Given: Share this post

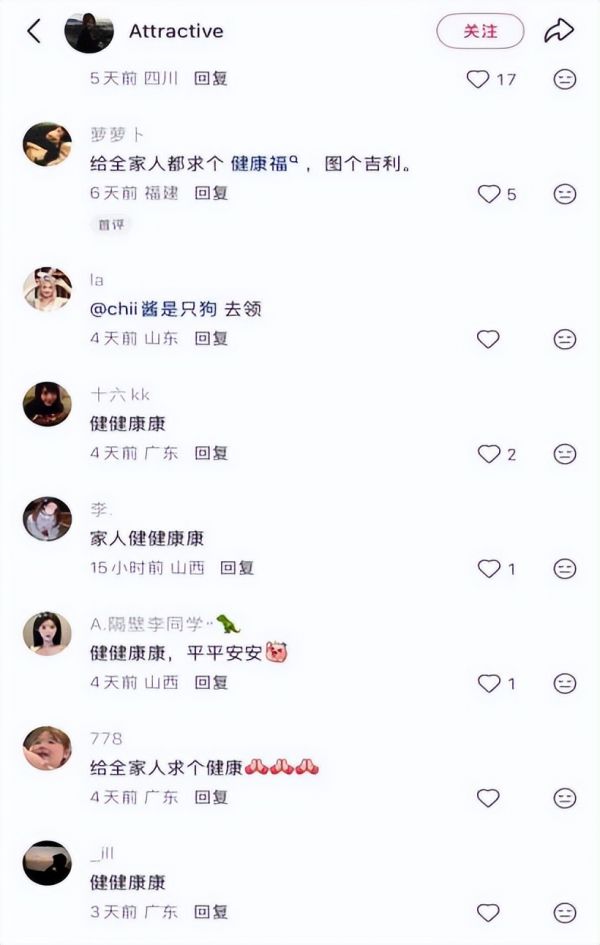Looking at the screenshot, I should point(559,31).
